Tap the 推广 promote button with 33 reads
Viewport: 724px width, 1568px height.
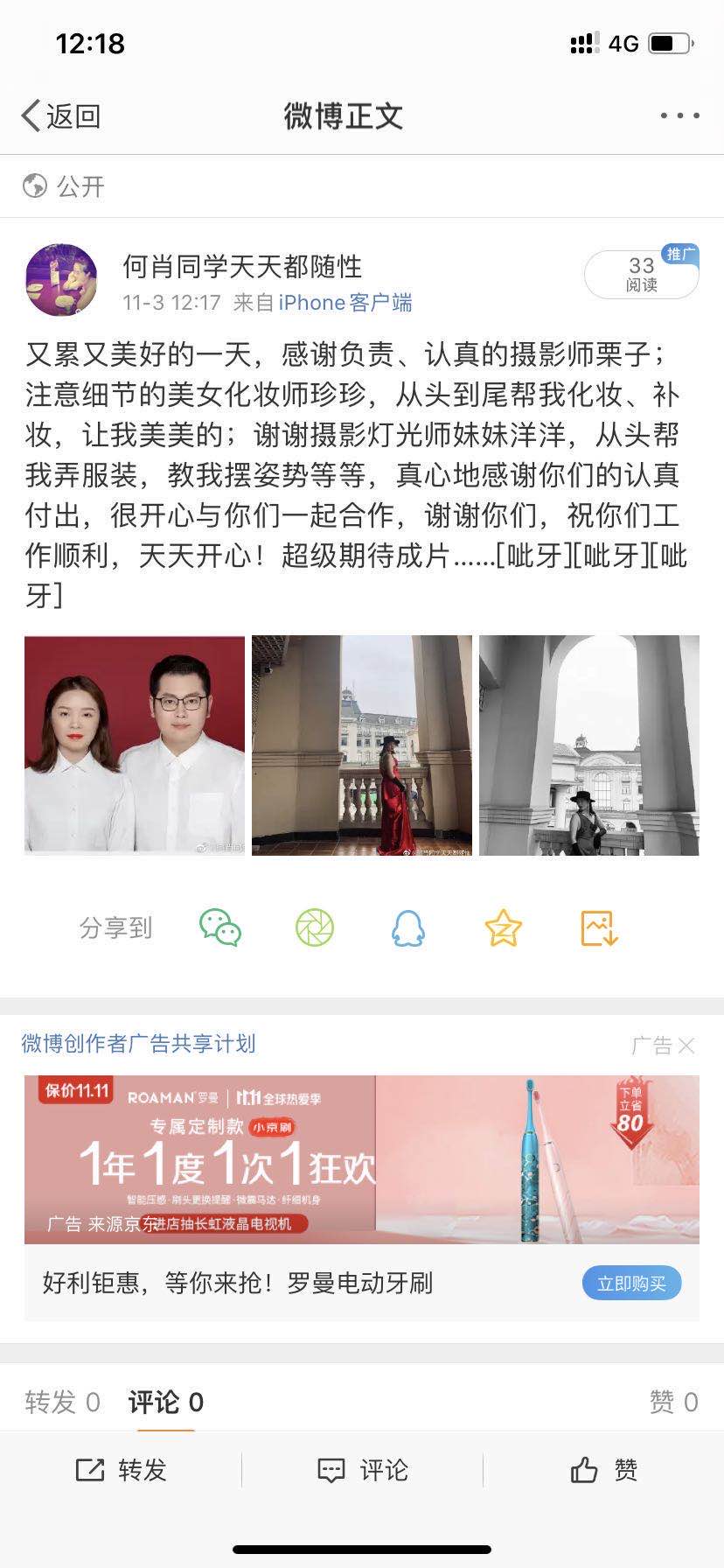642,275
